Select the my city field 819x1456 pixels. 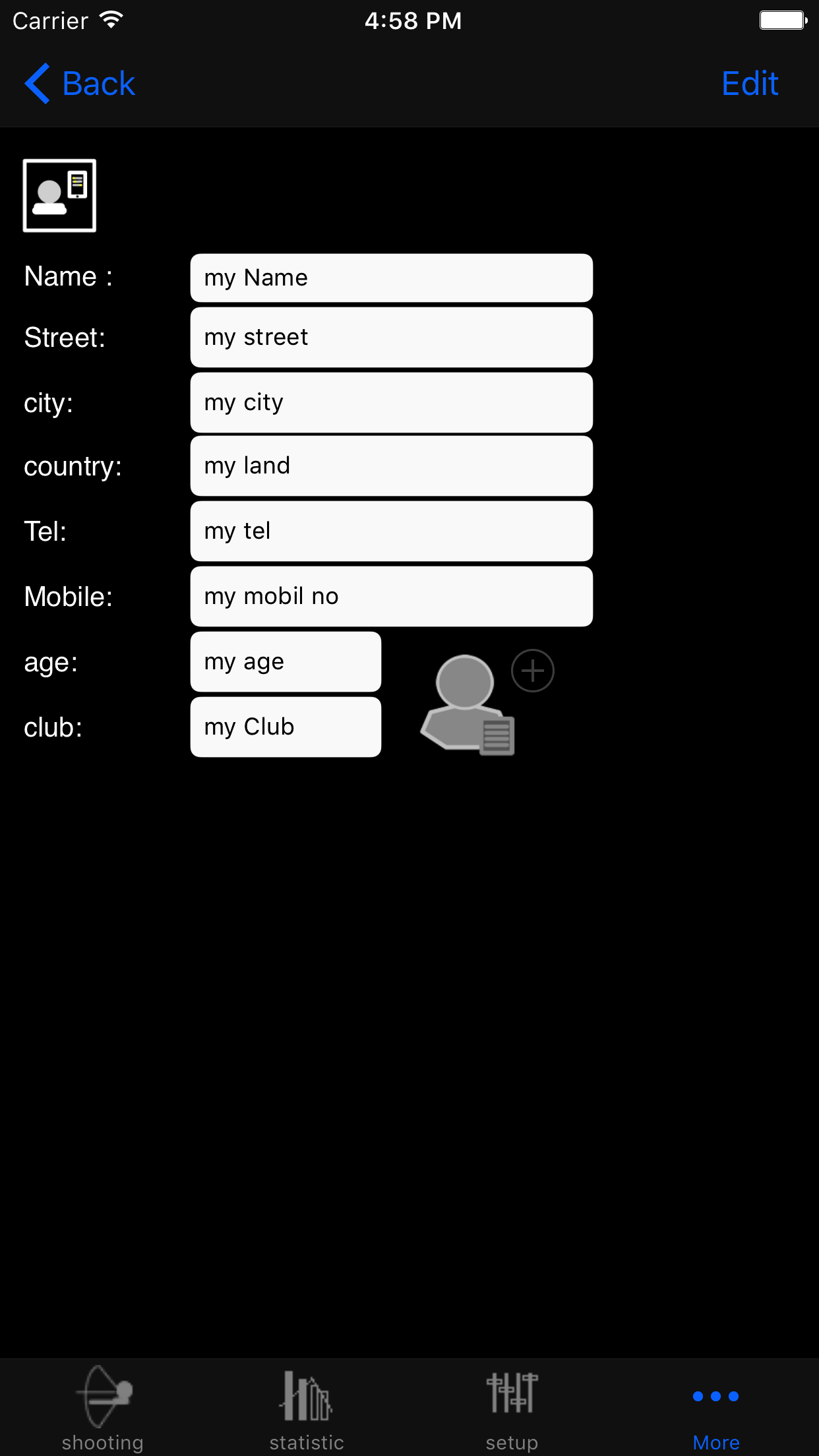pyautogui.click(x=391, y=402)
